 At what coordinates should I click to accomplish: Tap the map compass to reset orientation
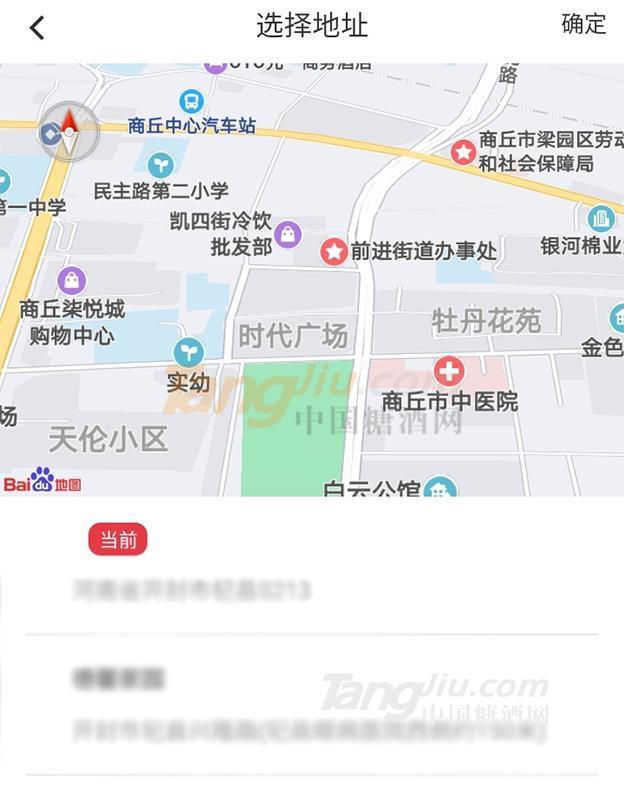coord(68,131)
